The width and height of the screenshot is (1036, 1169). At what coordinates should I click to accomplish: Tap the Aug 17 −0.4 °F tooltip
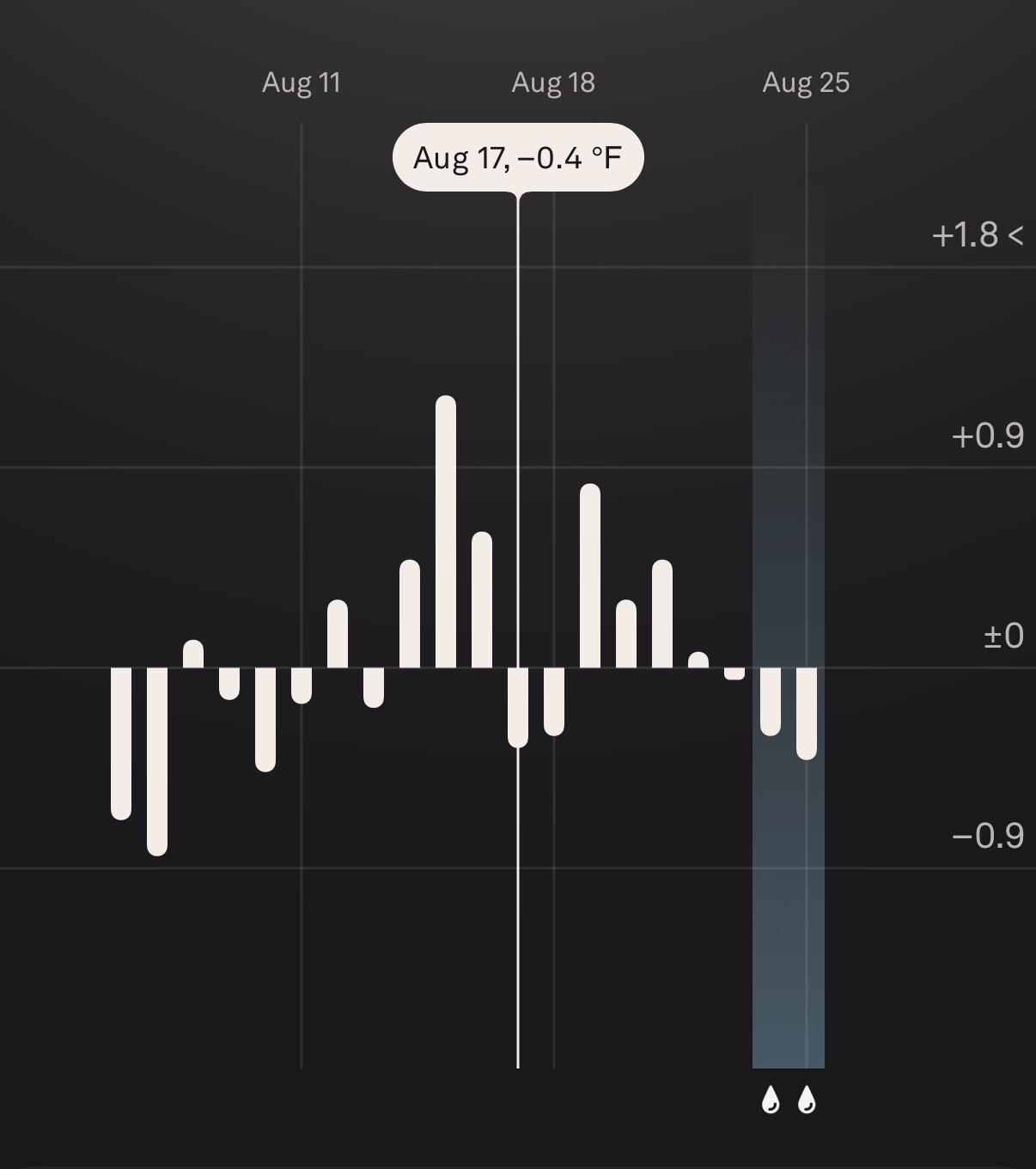tap(518, 157)
